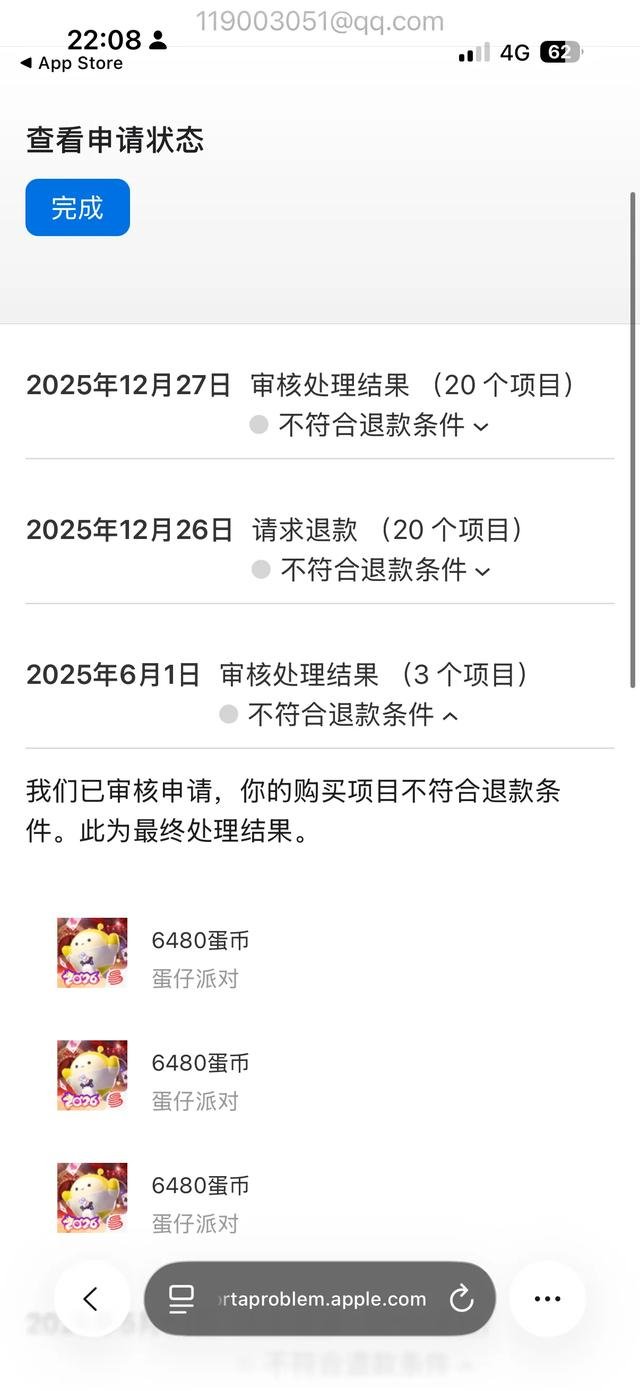
Task: Expand the 2025年12月26日 请求退款 entry
Action: tap(482, 571)
